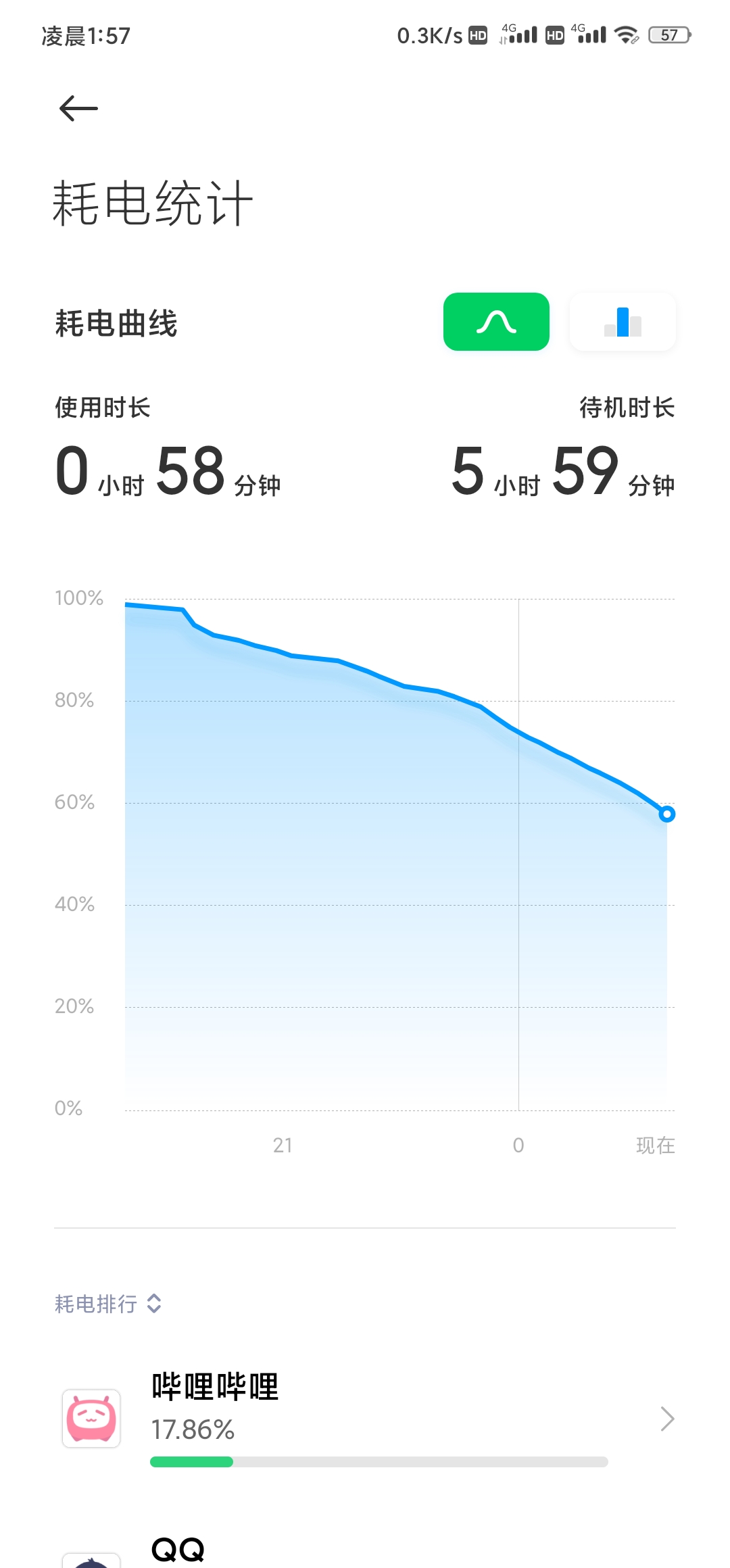This screenshot has height=1568, width=730.
Task: Switch to the bar chart view
Action: point(623,322)
